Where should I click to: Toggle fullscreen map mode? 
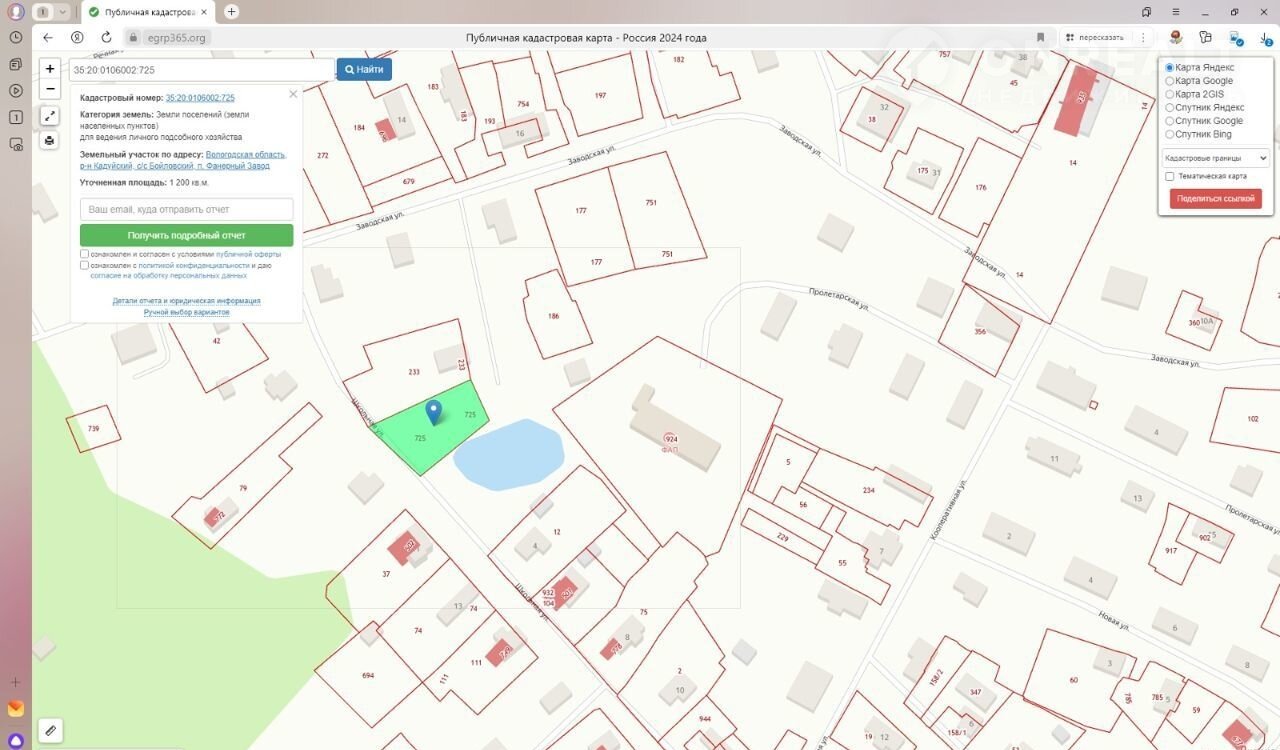50,116
